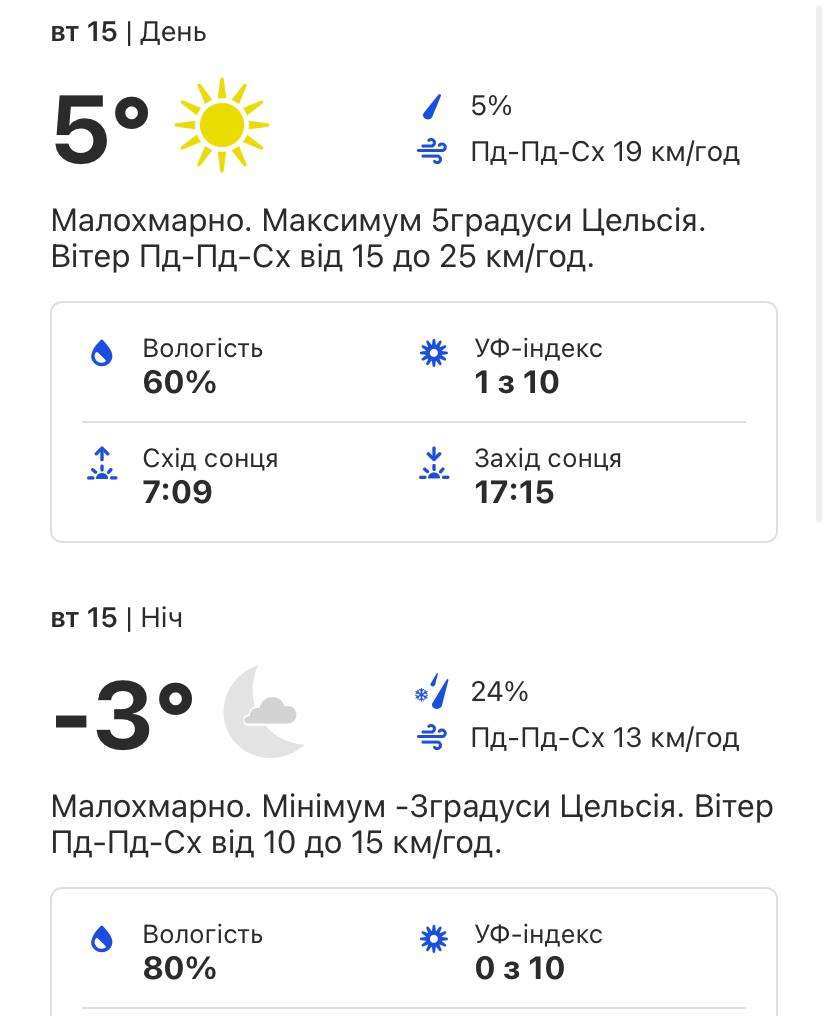Select the sunset icon near Захід сонця
This screenshot has height=1016, width=828.
click(x=434, y=463)
